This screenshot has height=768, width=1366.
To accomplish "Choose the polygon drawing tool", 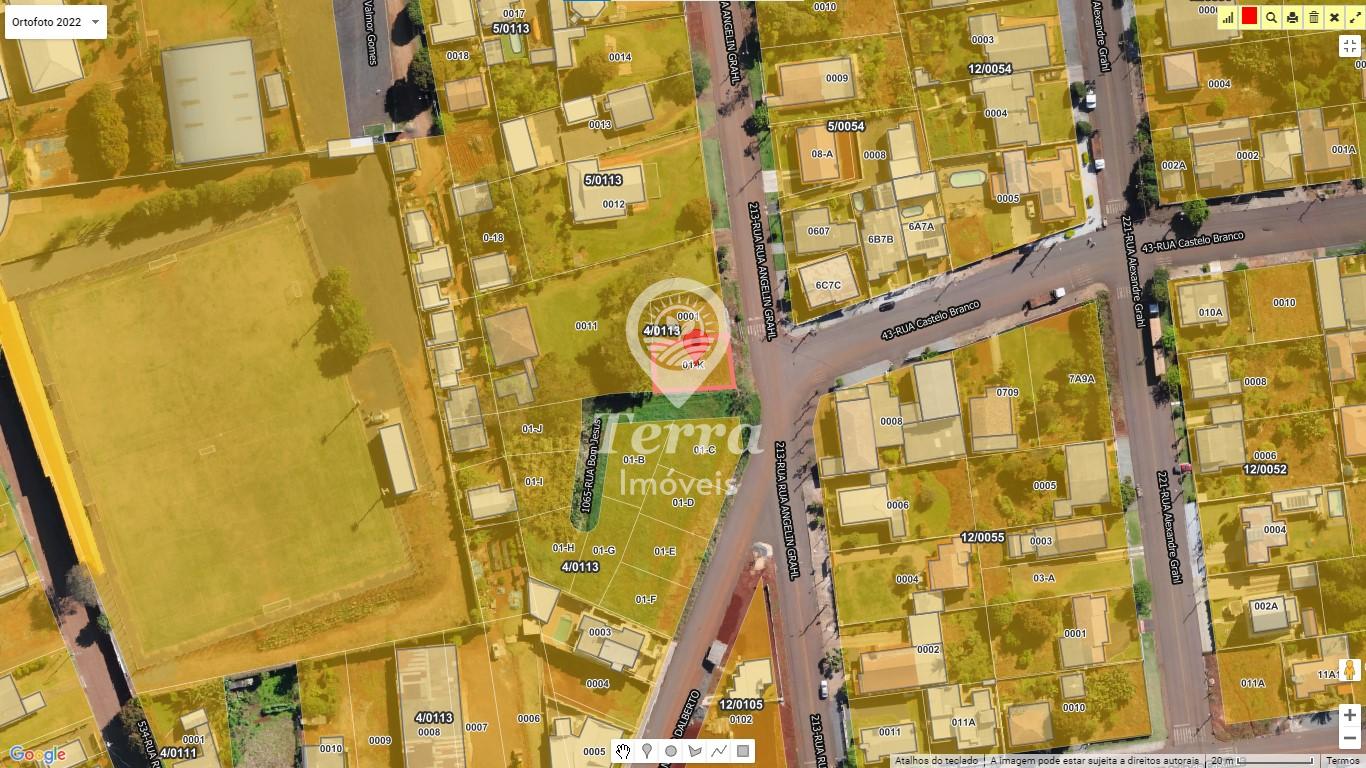I will click(x=695, y=751).
